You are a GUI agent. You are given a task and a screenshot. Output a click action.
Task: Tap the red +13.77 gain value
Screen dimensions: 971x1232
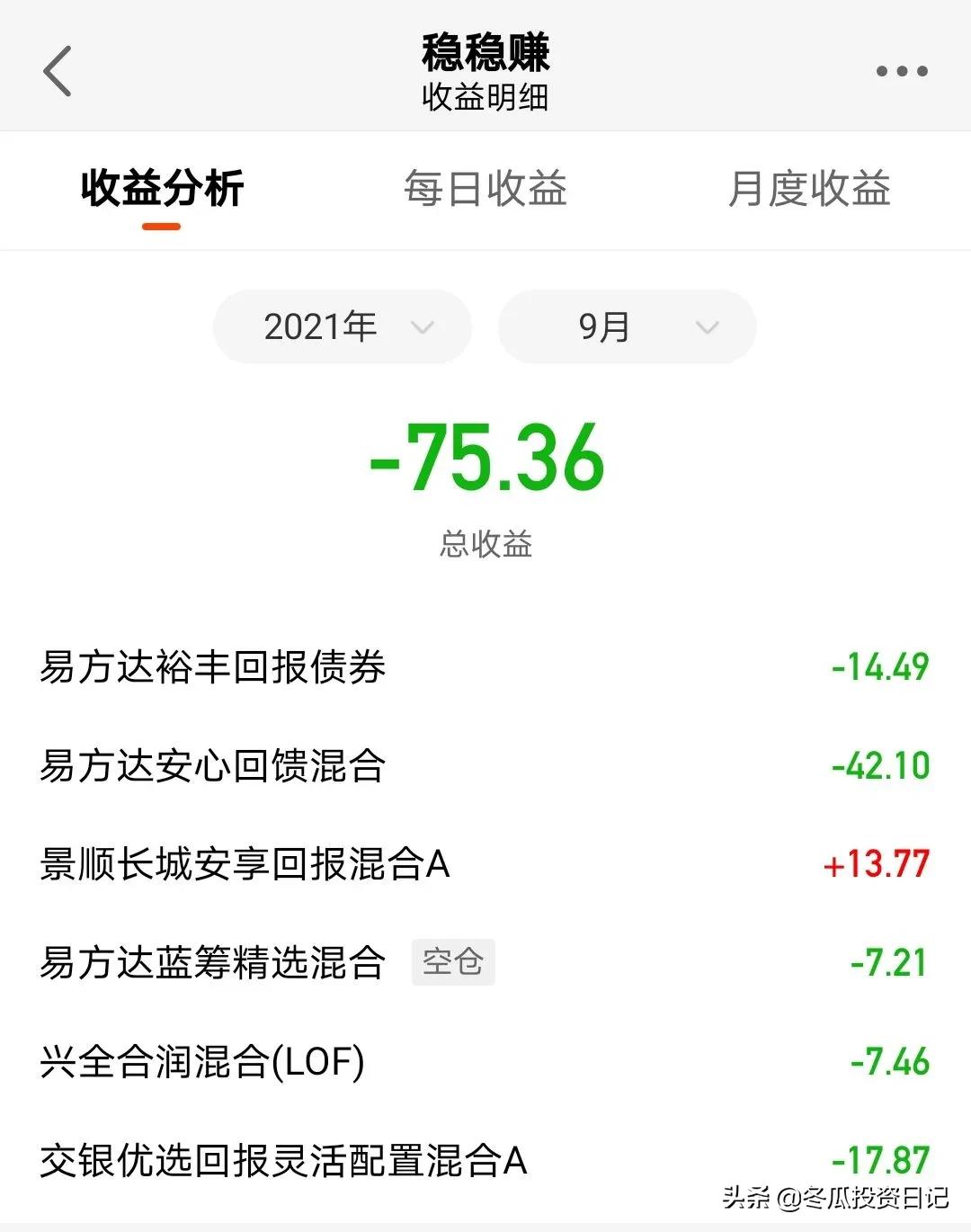point(878,863)
